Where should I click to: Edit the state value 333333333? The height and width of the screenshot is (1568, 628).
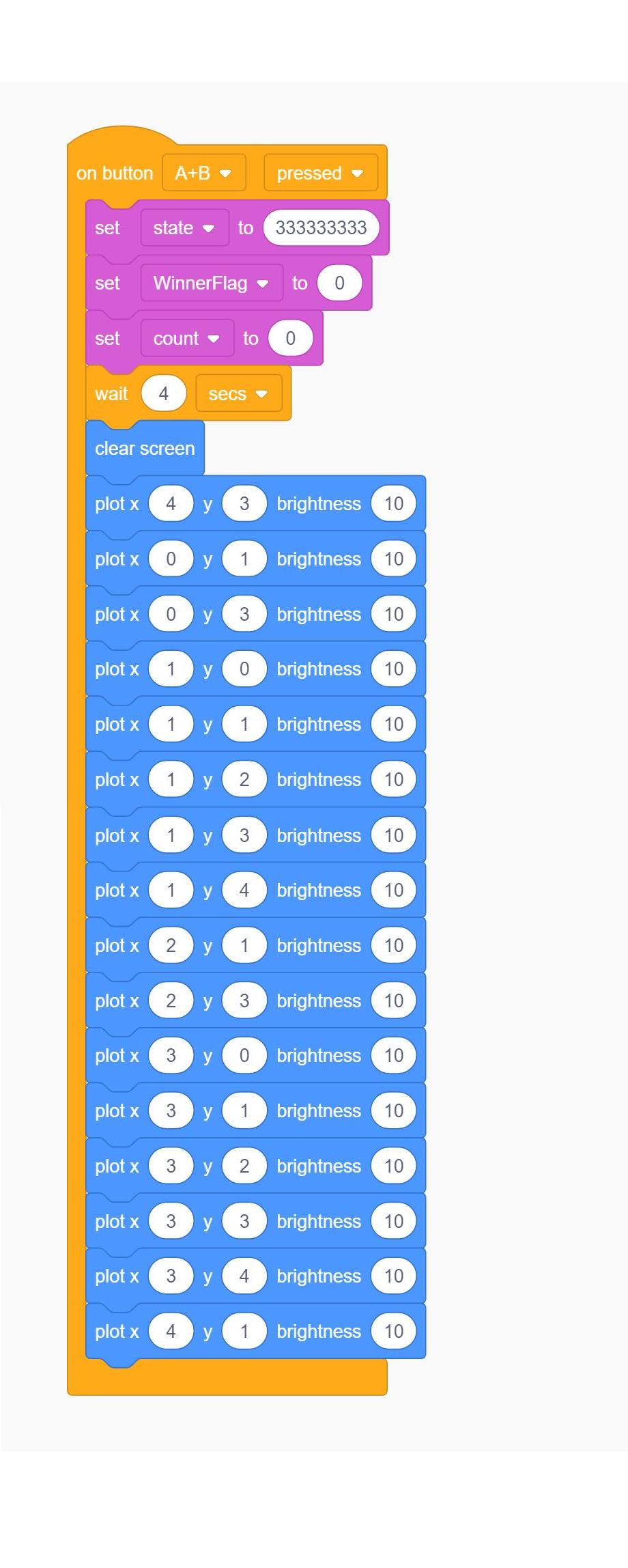321,227
